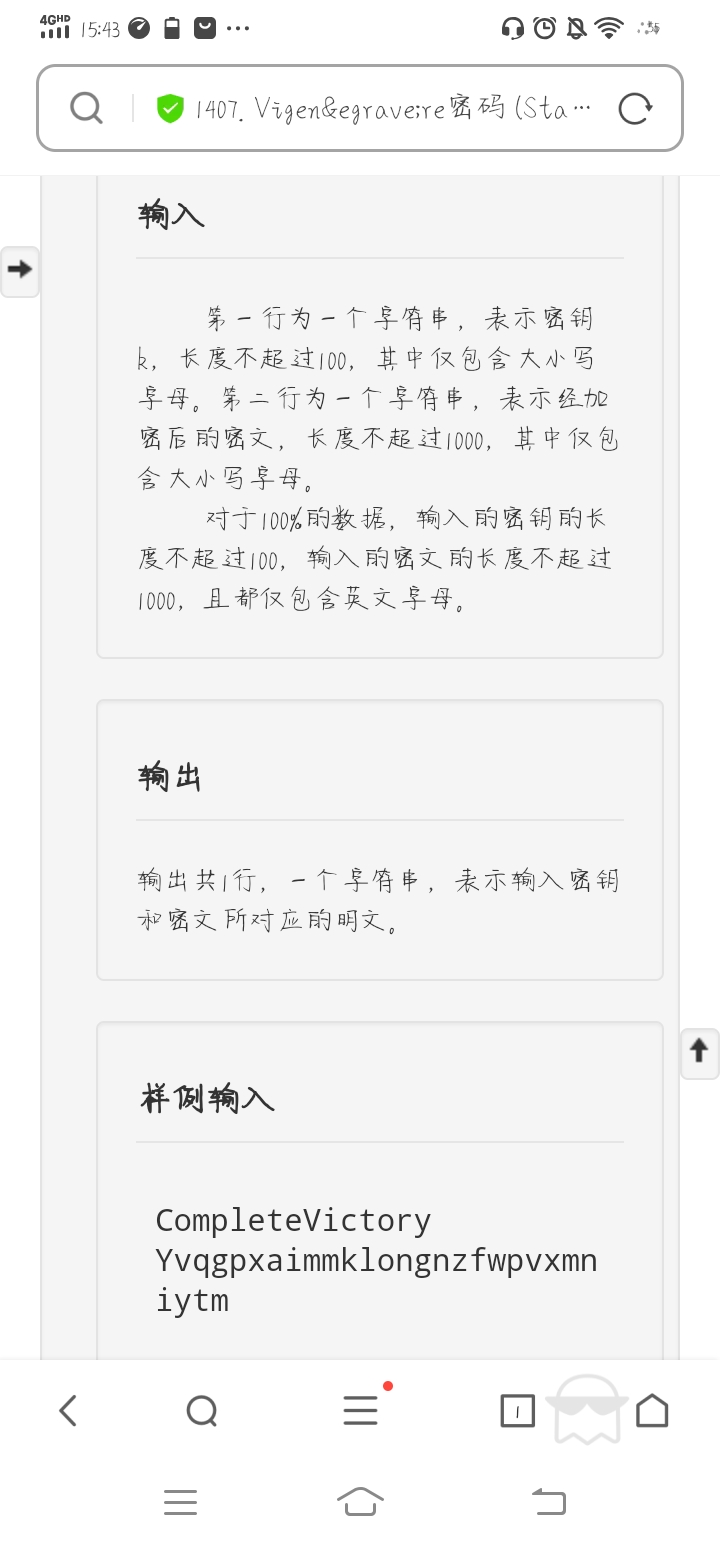Open the side panel with the right arrow
Viewport: 720px width, 1544px height.
click(x=20, y=271)
